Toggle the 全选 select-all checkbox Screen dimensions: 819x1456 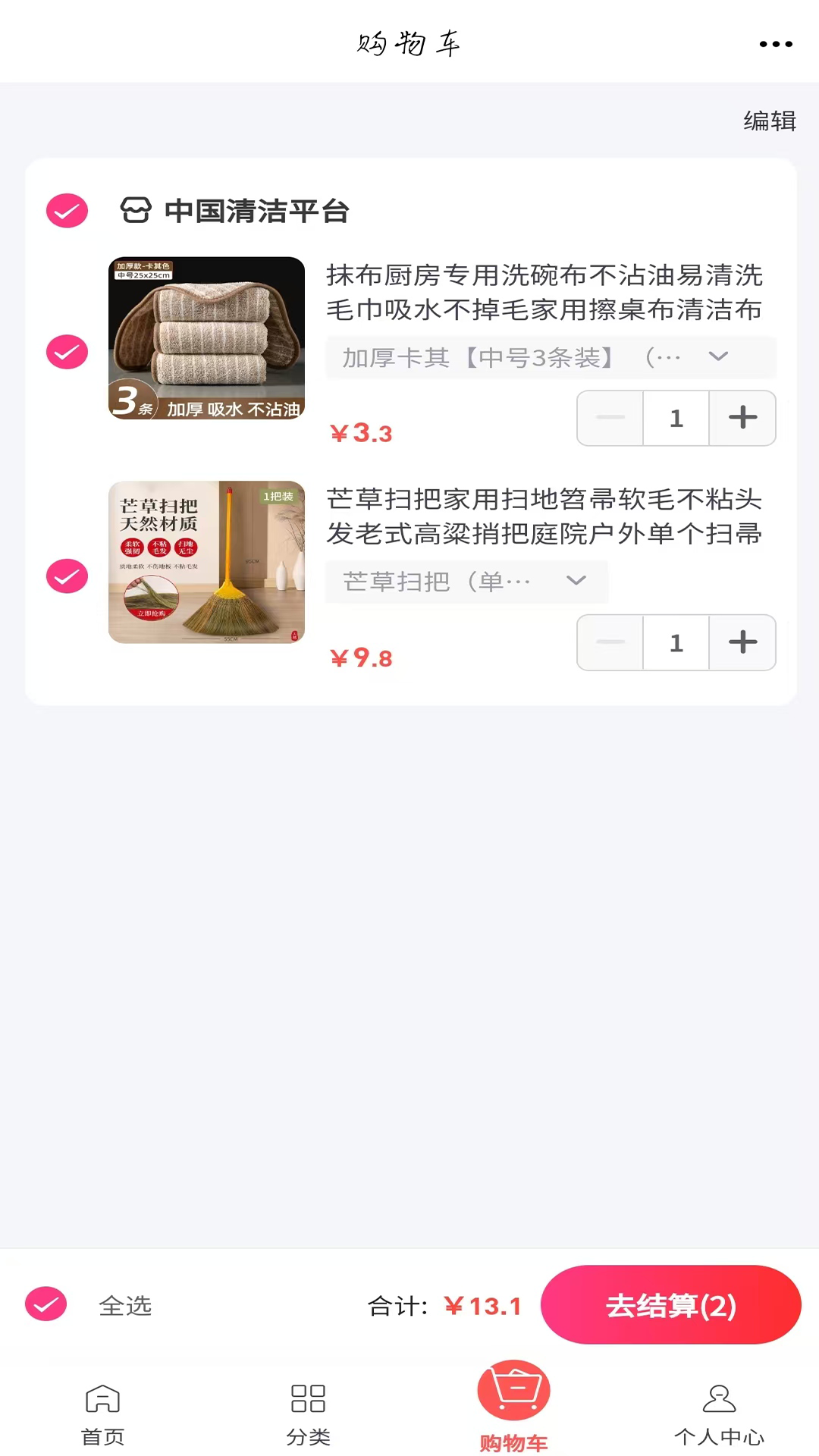pyautogui.click(x=45, y=1302)
